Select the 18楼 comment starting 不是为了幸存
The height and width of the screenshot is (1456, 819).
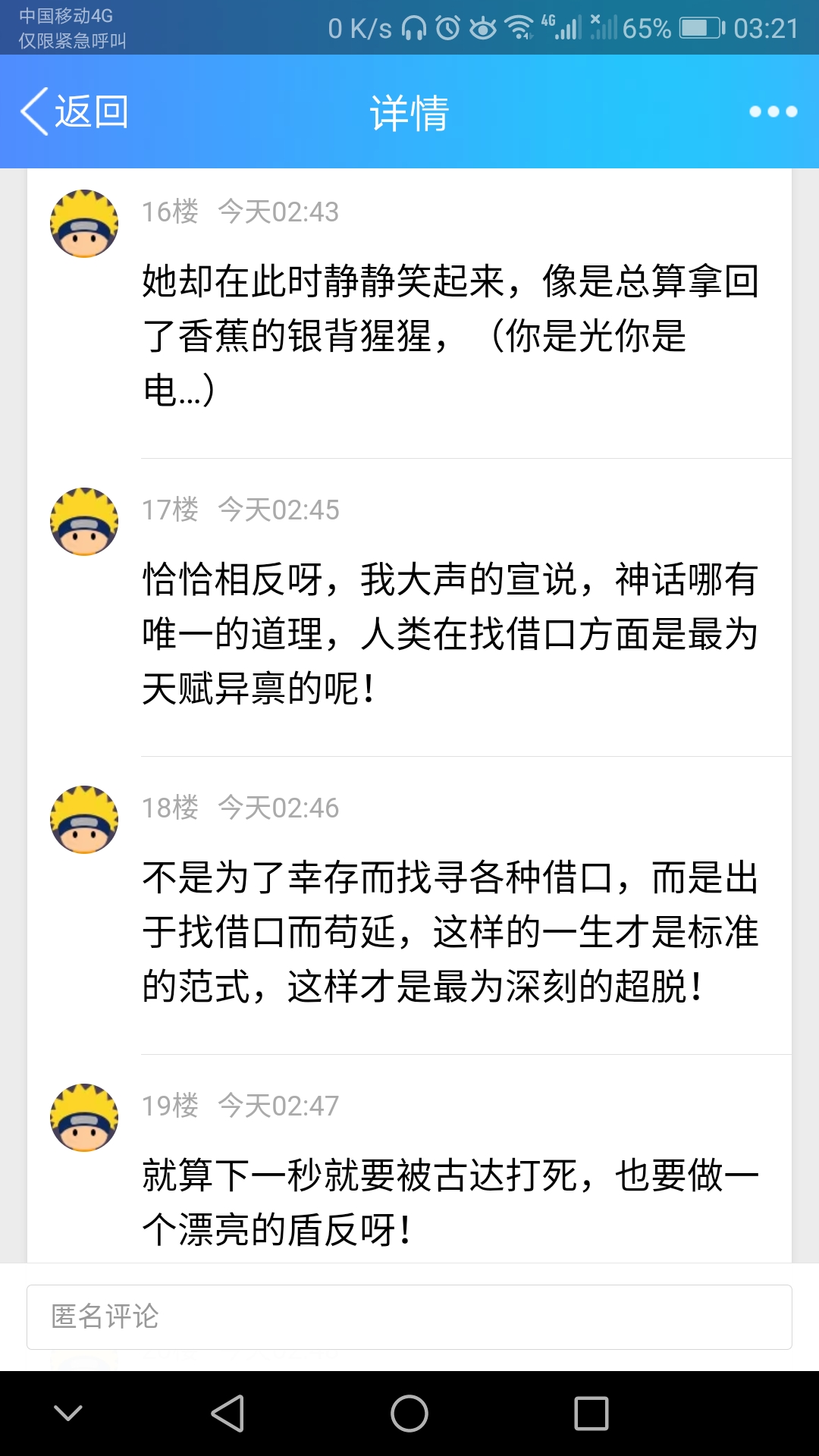click(450, 931)
